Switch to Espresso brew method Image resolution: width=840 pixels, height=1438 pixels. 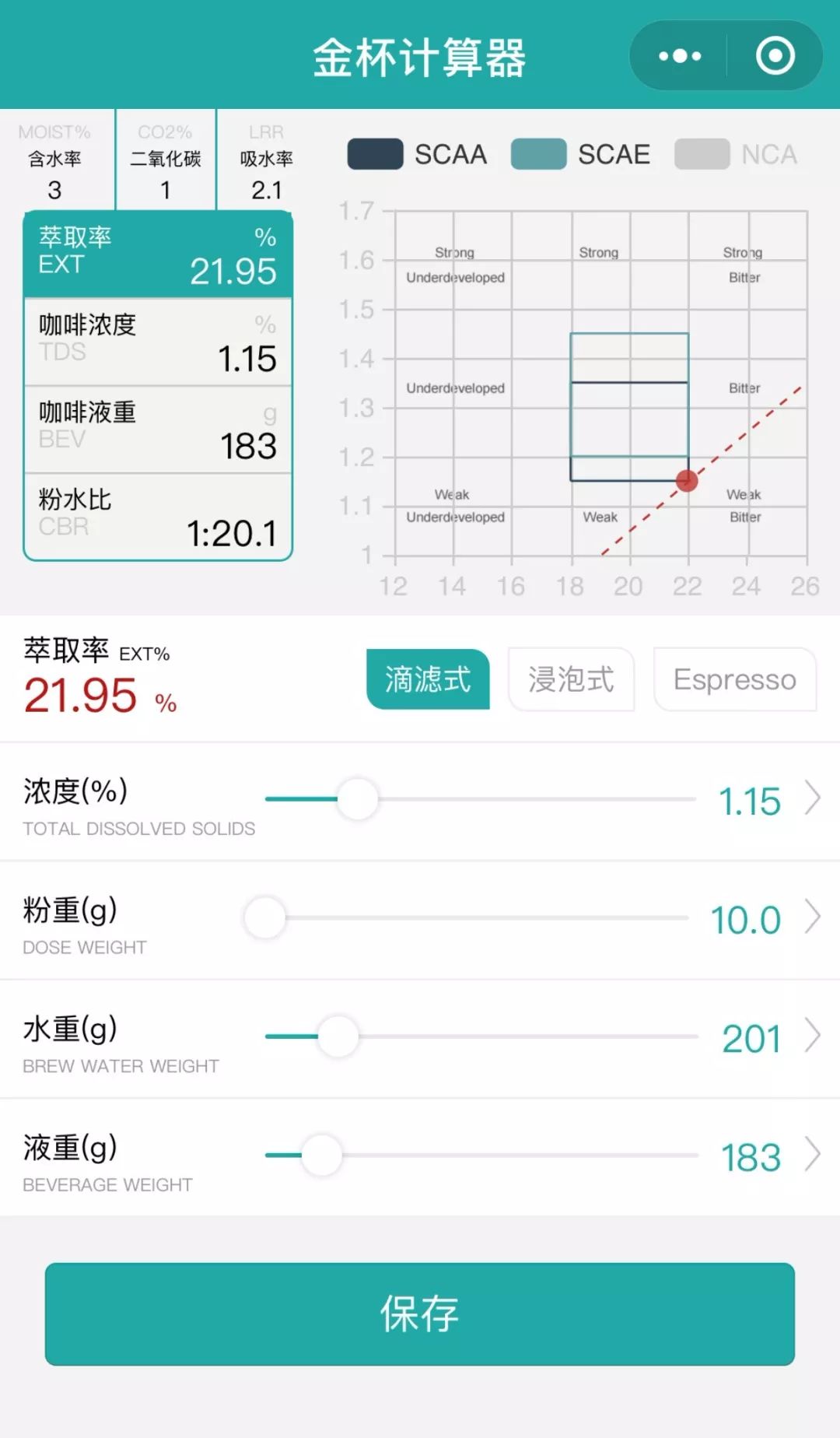tap(735, 679)
